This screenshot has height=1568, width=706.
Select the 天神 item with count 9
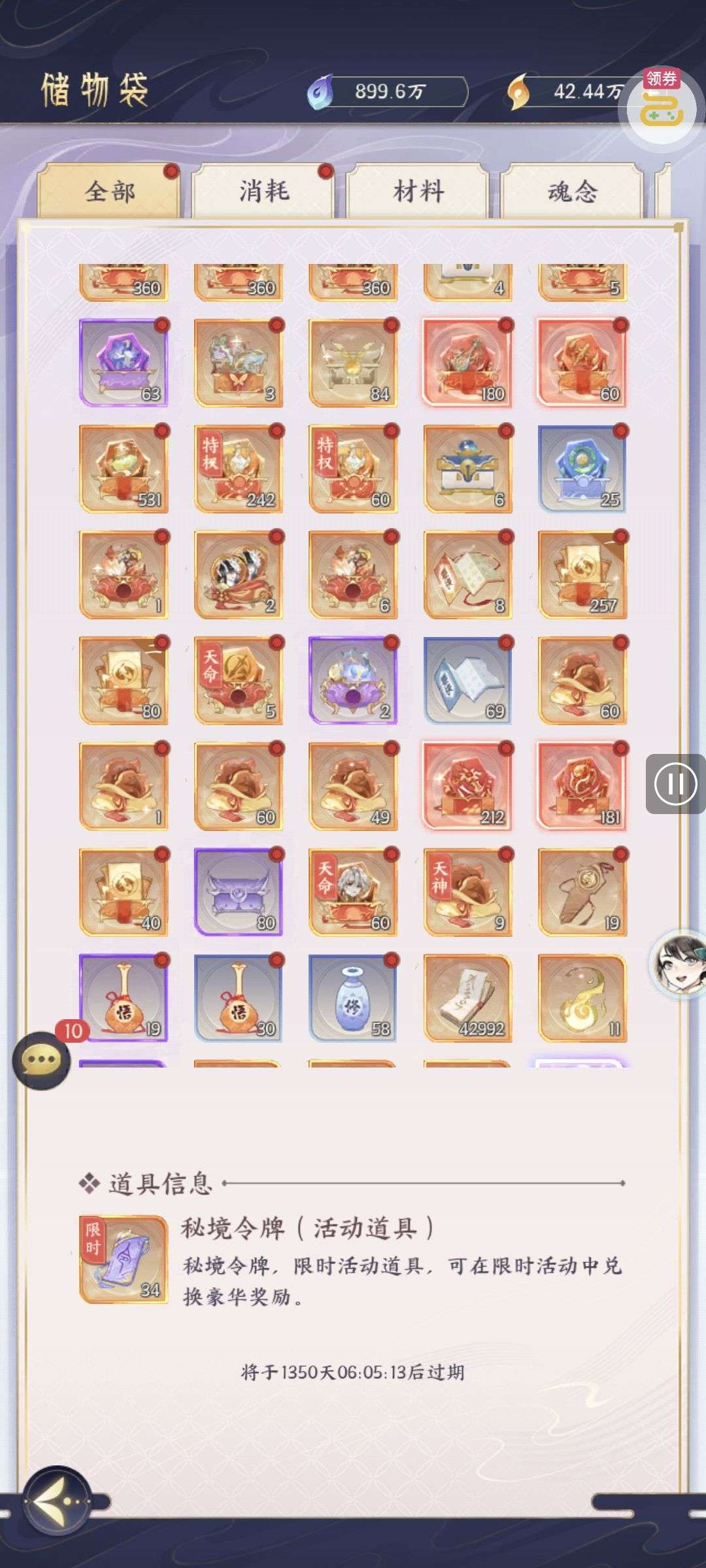click(467, 892)
